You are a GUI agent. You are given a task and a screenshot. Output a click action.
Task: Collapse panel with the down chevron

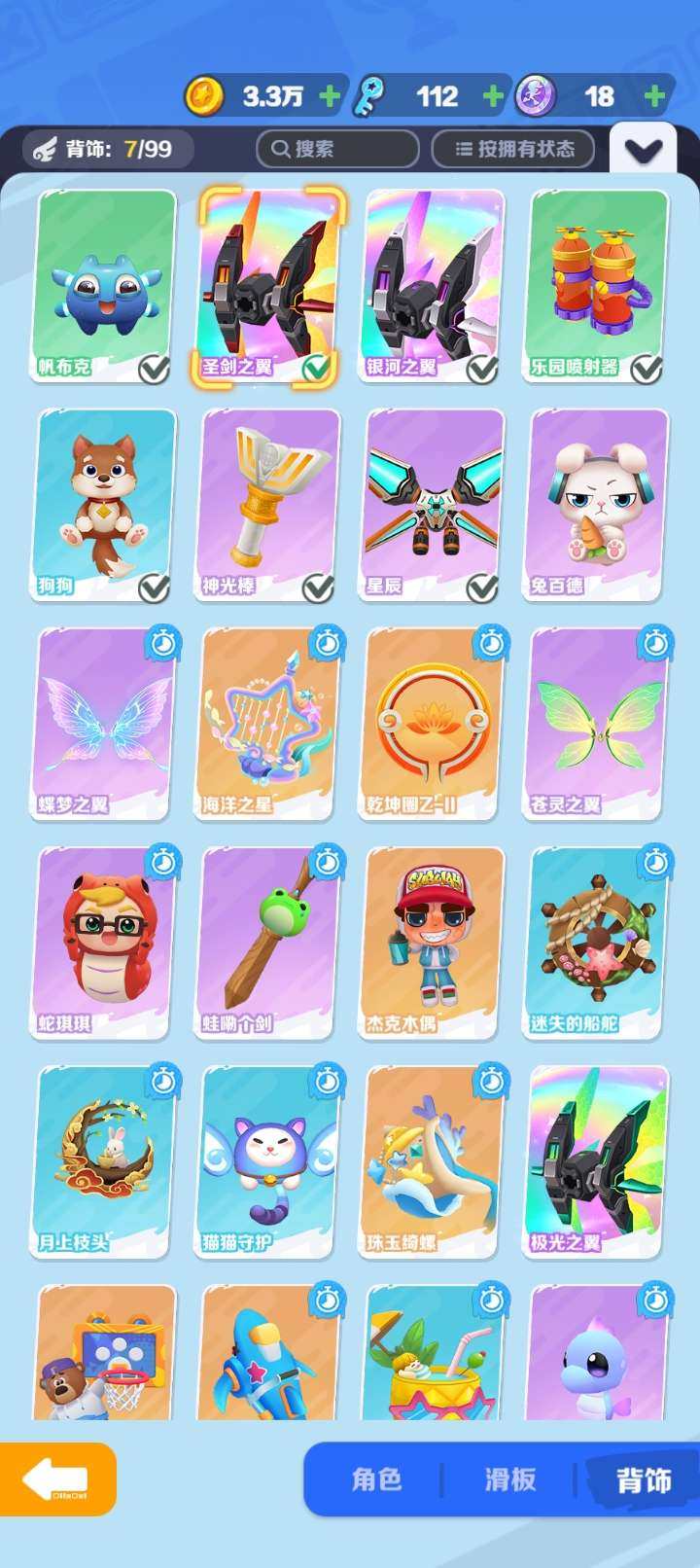click(643, 151)
